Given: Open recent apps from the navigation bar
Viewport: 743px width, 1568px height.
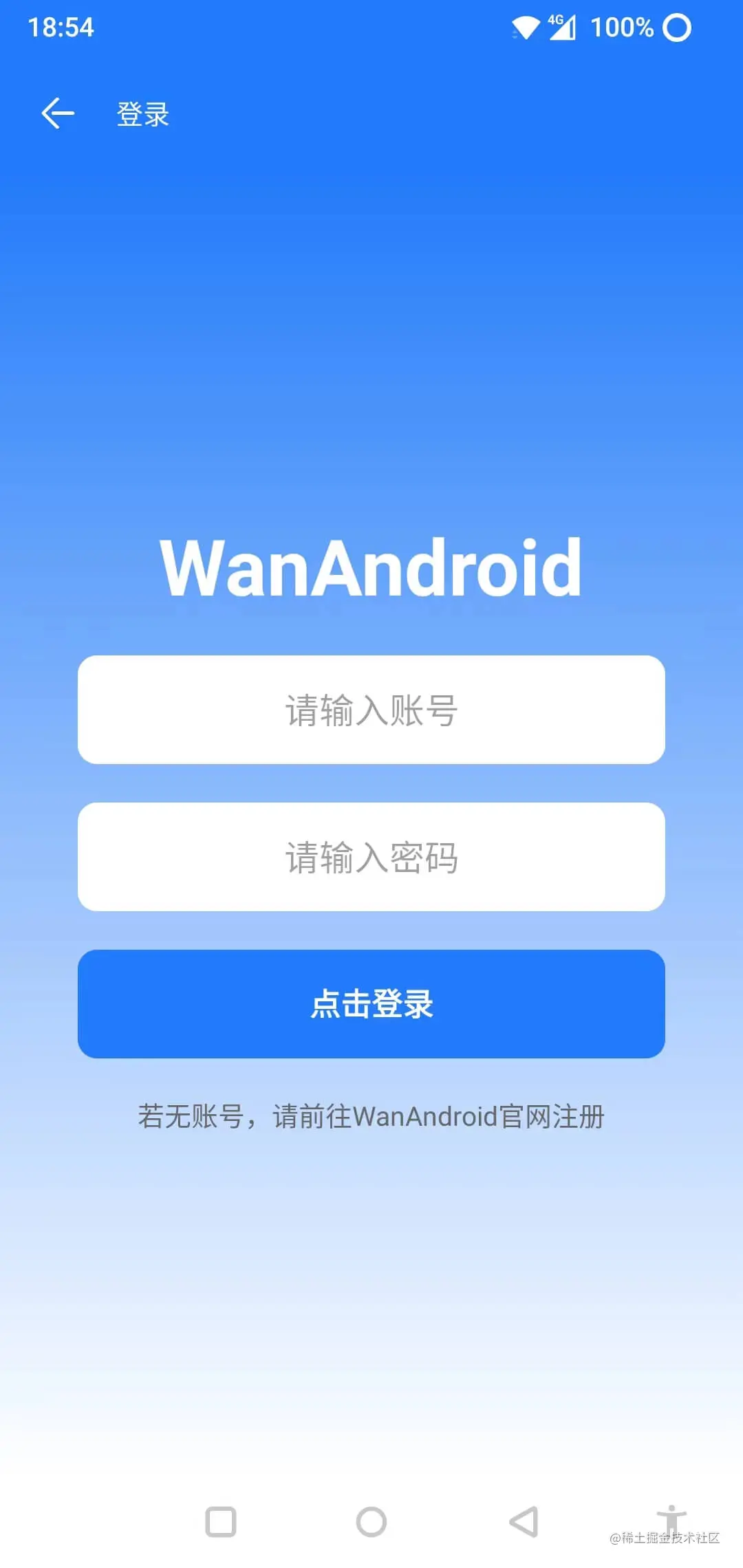Looking at the screenshot, I should [221, 1521].
